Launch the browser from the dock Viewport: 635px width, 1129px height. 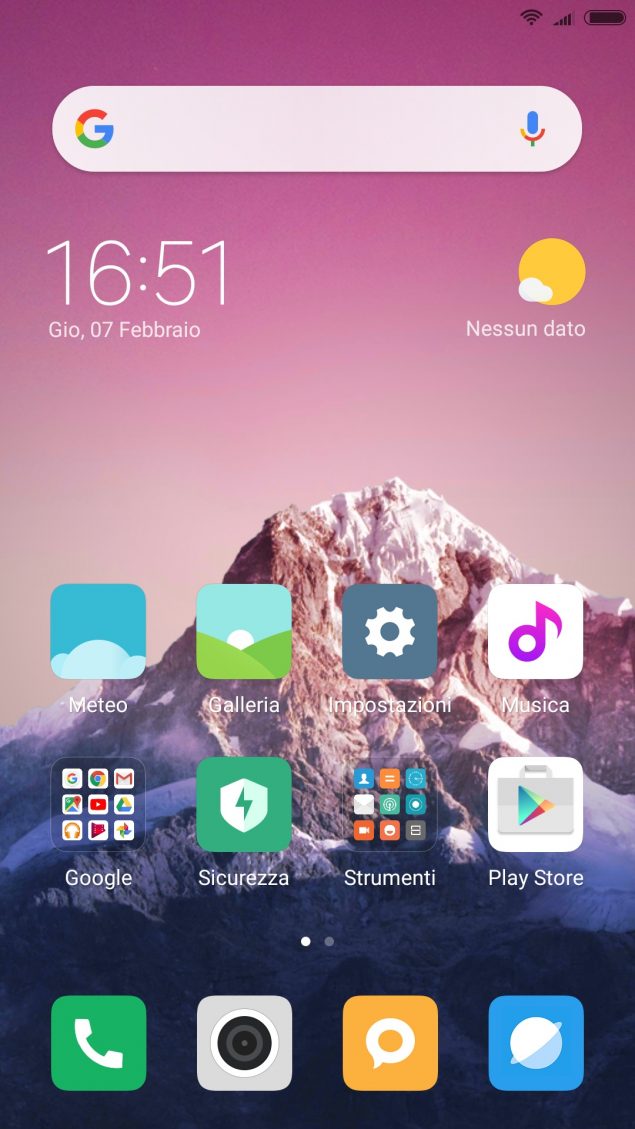(536, 1043)
